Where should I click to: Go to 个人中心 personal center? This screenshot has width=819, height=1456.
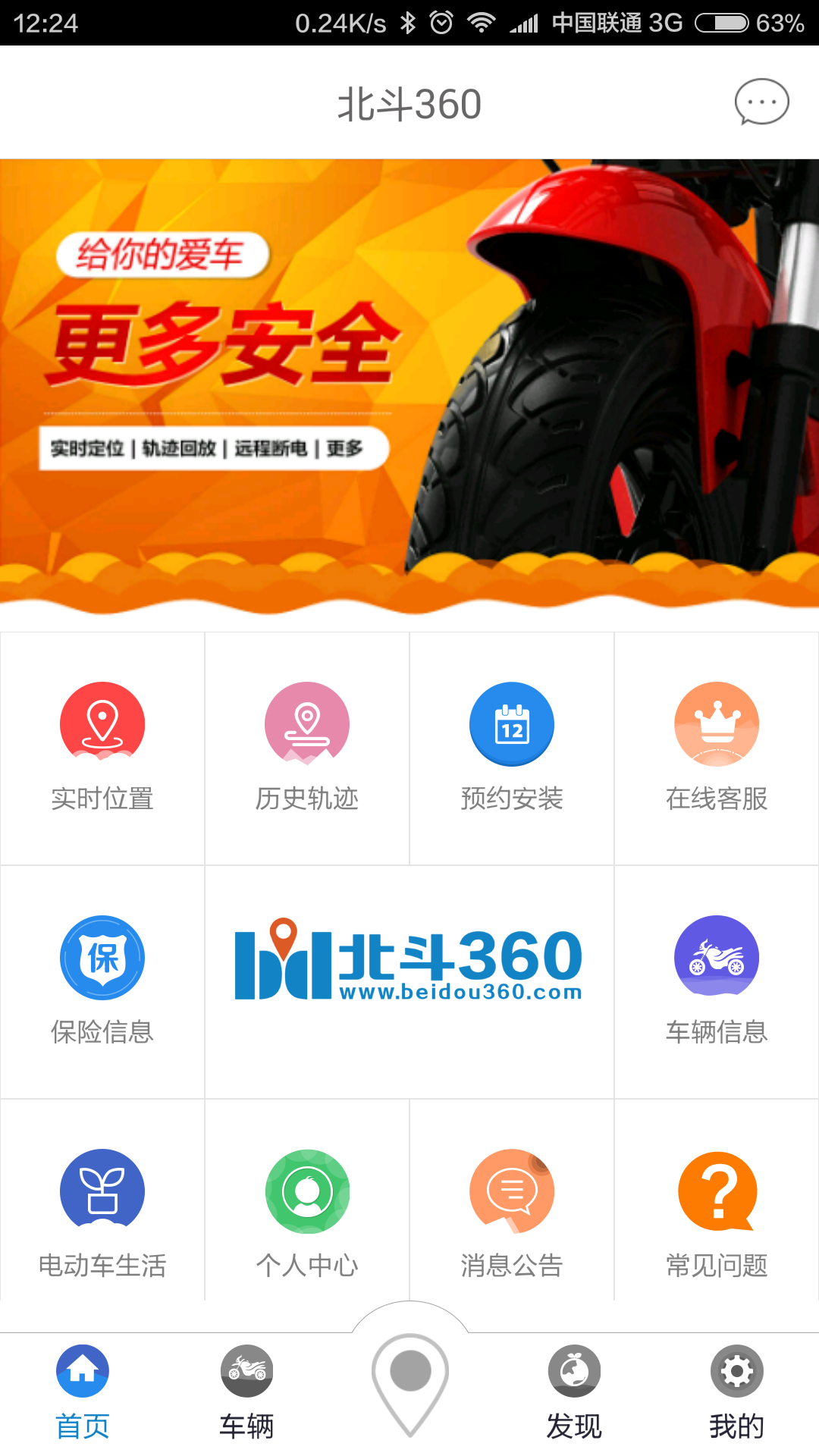click(307, 1213)
